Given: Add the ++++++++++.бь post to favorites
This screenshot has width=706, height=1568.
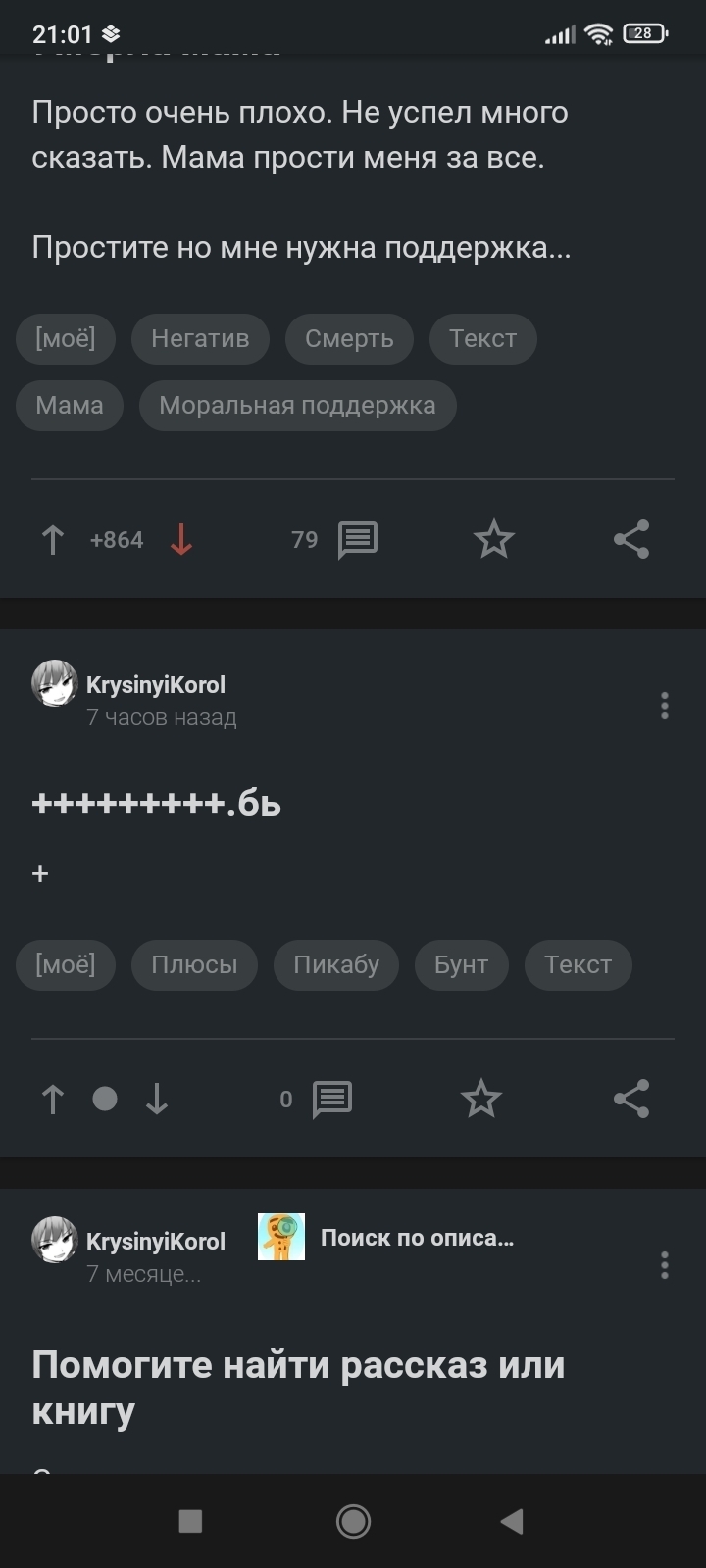Looking at the screenshot, I should [481, 1100].
